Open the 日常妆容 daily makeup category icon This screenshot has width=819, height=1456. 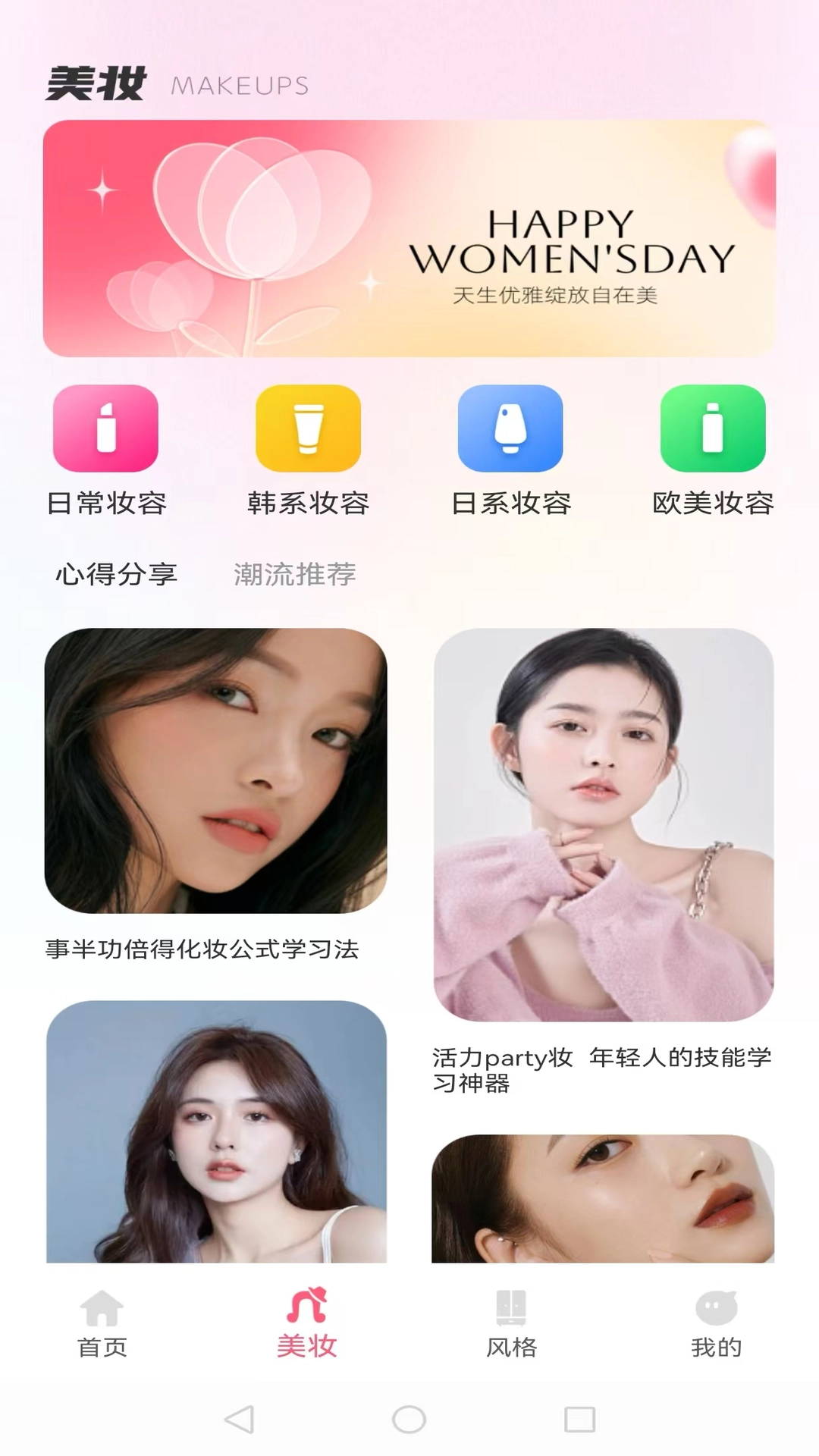(105, 428)
